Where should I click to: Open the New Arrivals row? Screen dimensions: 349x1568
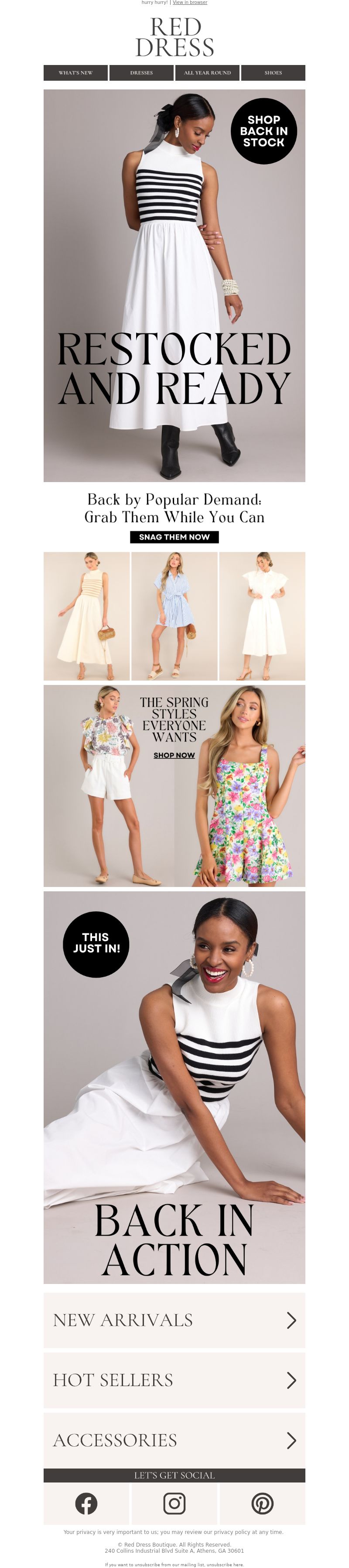[174, 1320]
